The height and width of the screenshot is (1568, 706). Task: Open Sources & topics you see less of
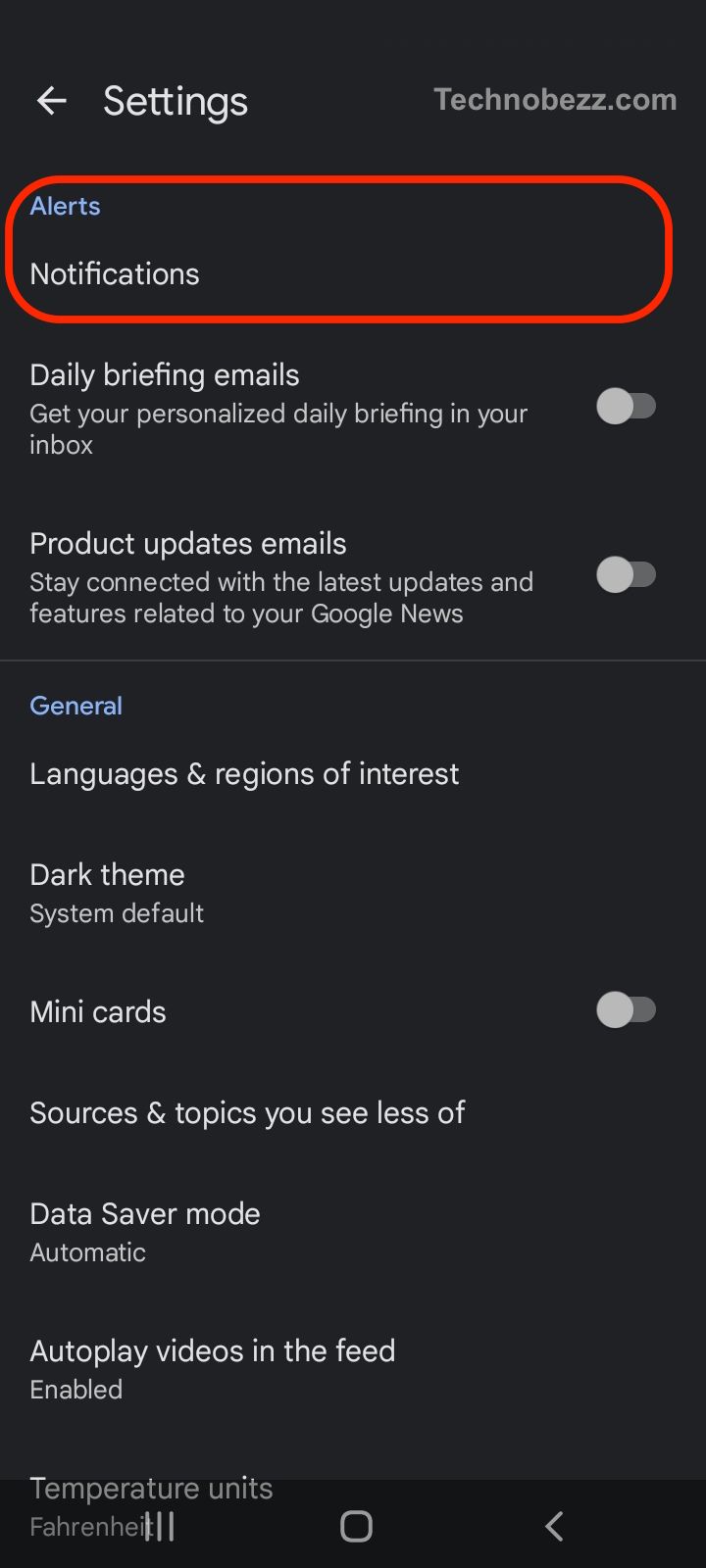coord(247,1112)
